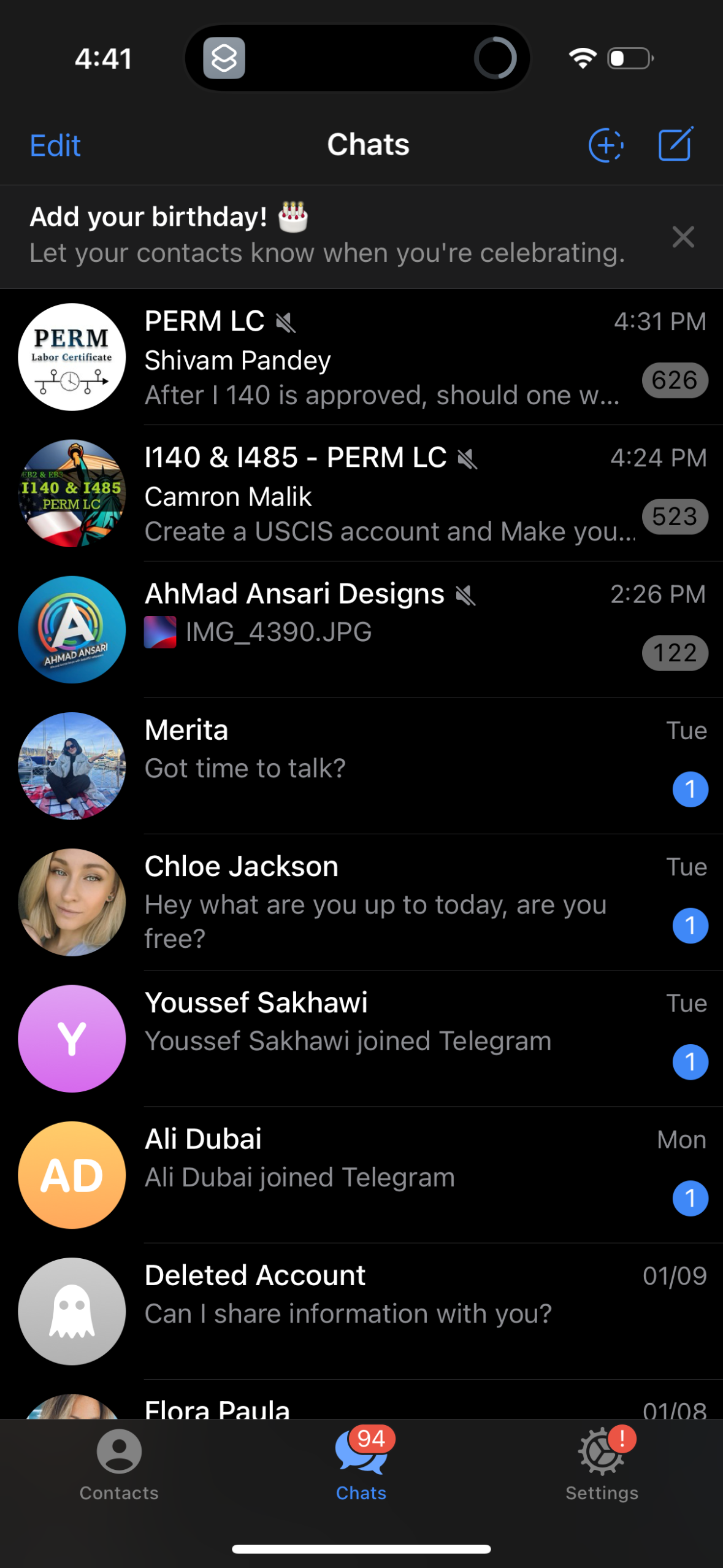Open the Add Contact icon in top bar
Viewport: 723px width, 1568px height.
tap(605, 145)
